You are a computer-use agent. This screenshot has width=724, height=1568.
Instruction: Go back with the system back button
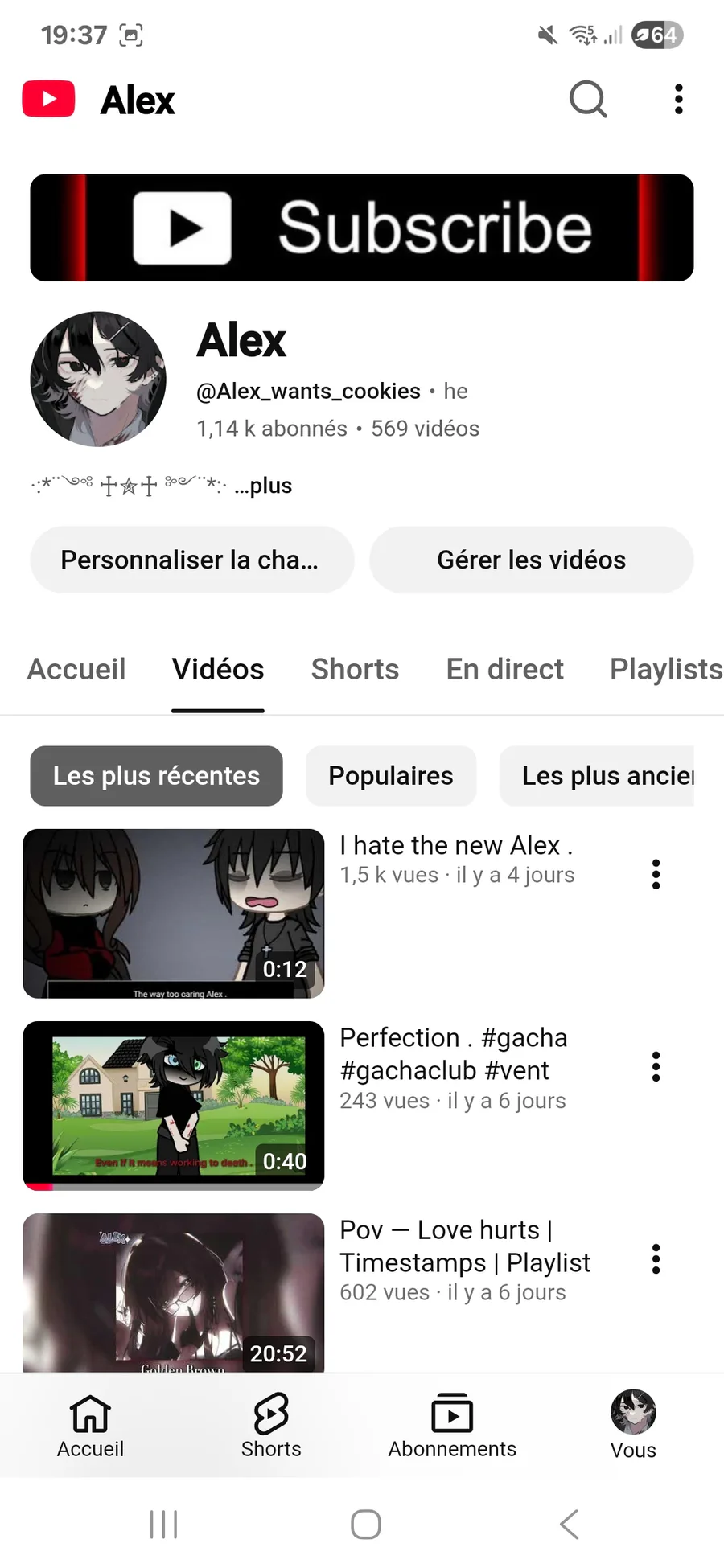tap(569, 1524)
